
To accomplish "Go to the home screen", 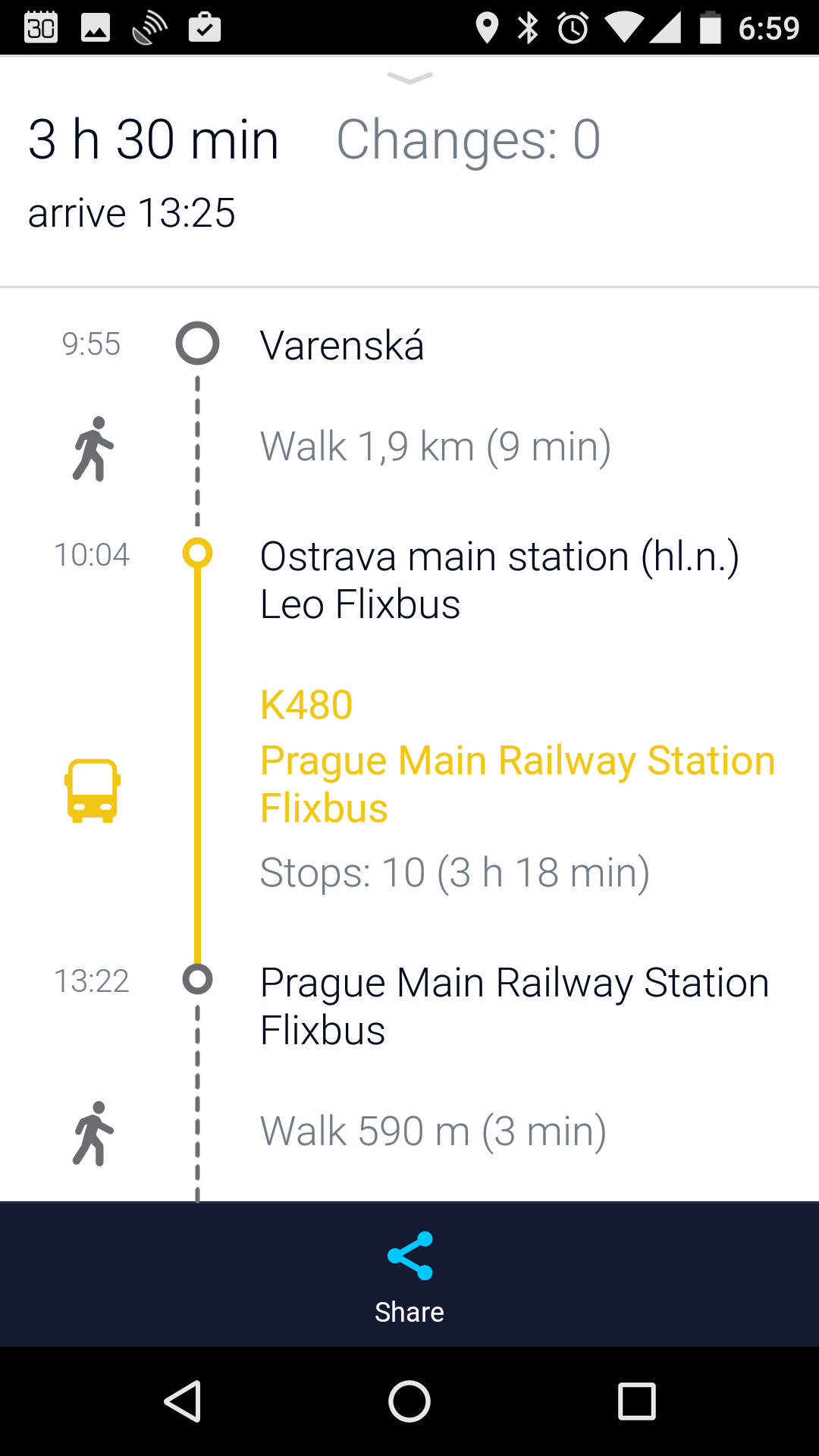I will (409, 1401).
